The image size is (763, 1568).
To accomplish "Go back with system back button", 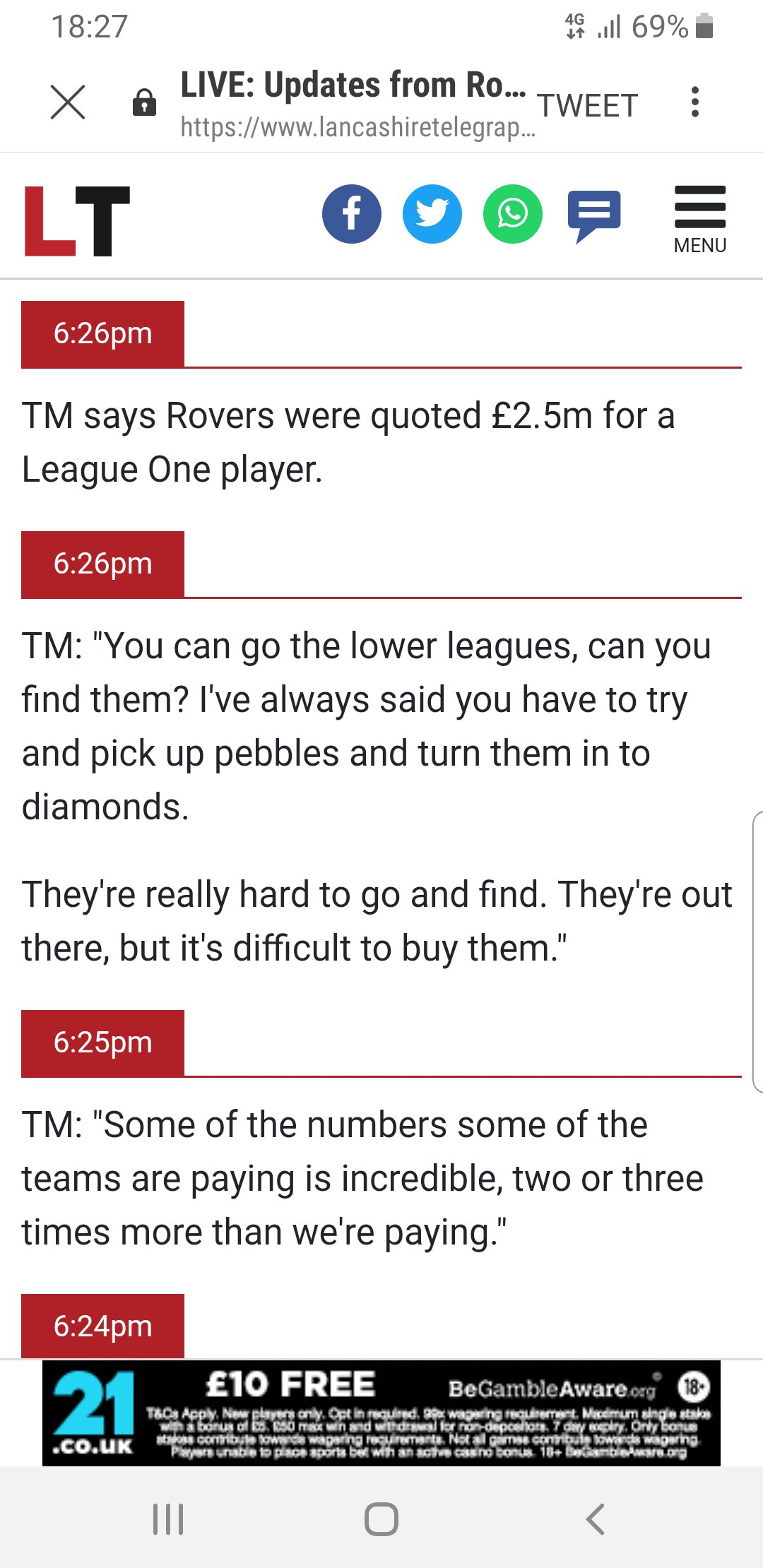I will click(596, 1519).
